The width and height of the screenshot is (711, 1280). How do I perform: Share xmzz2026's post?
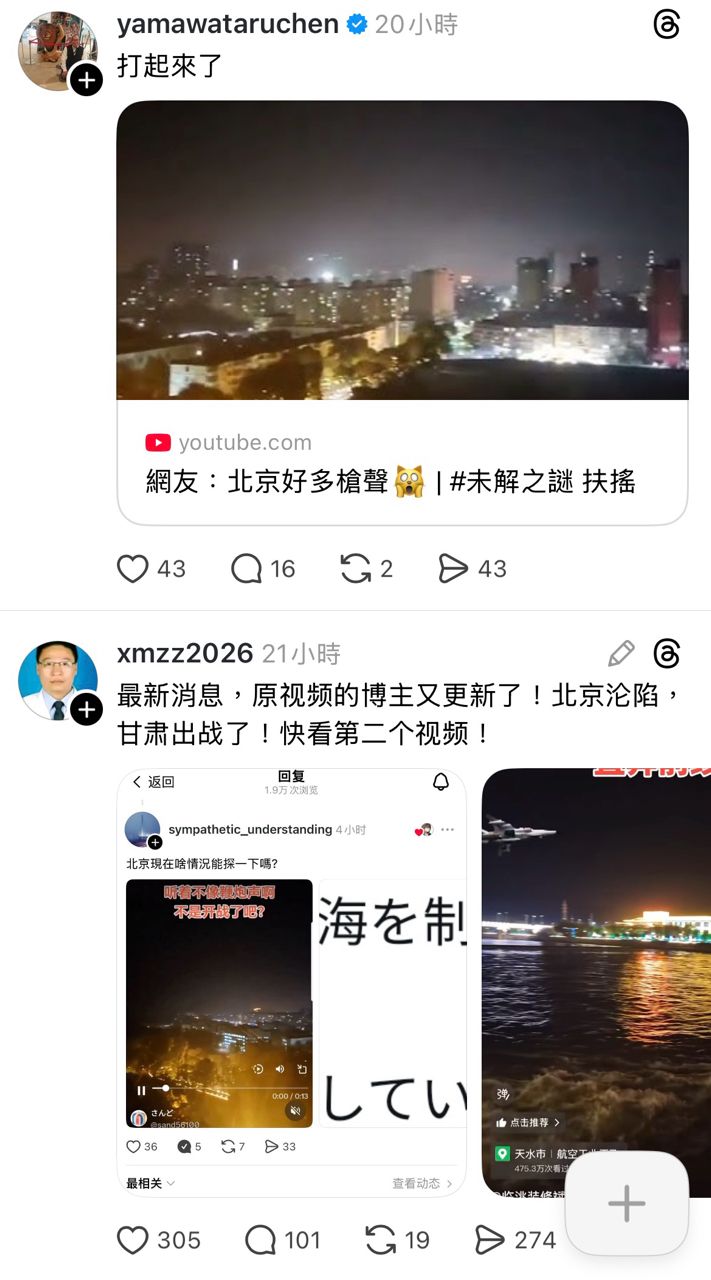(489, 1240)
